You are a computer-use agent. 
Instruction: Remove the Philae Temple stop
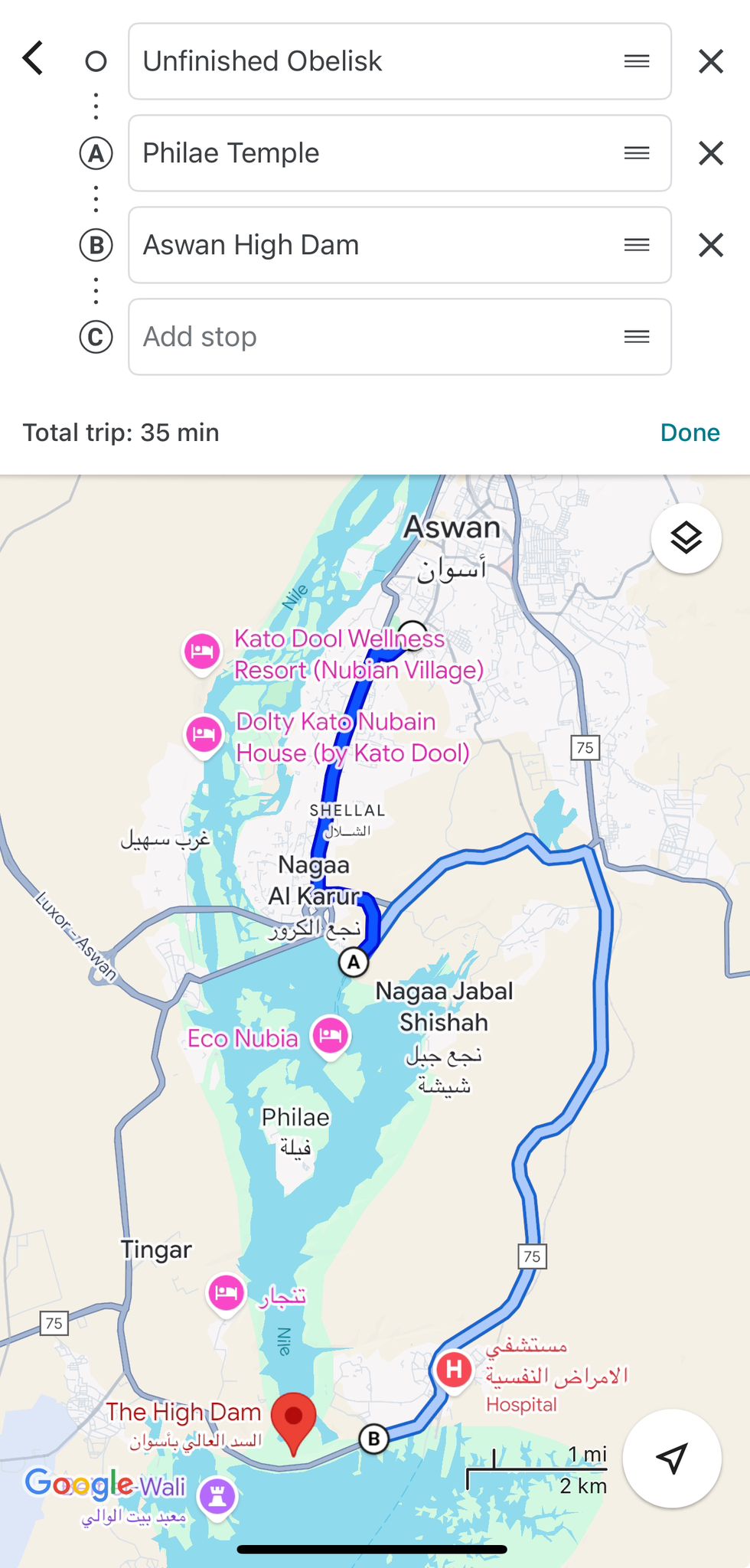click(711, 153)
